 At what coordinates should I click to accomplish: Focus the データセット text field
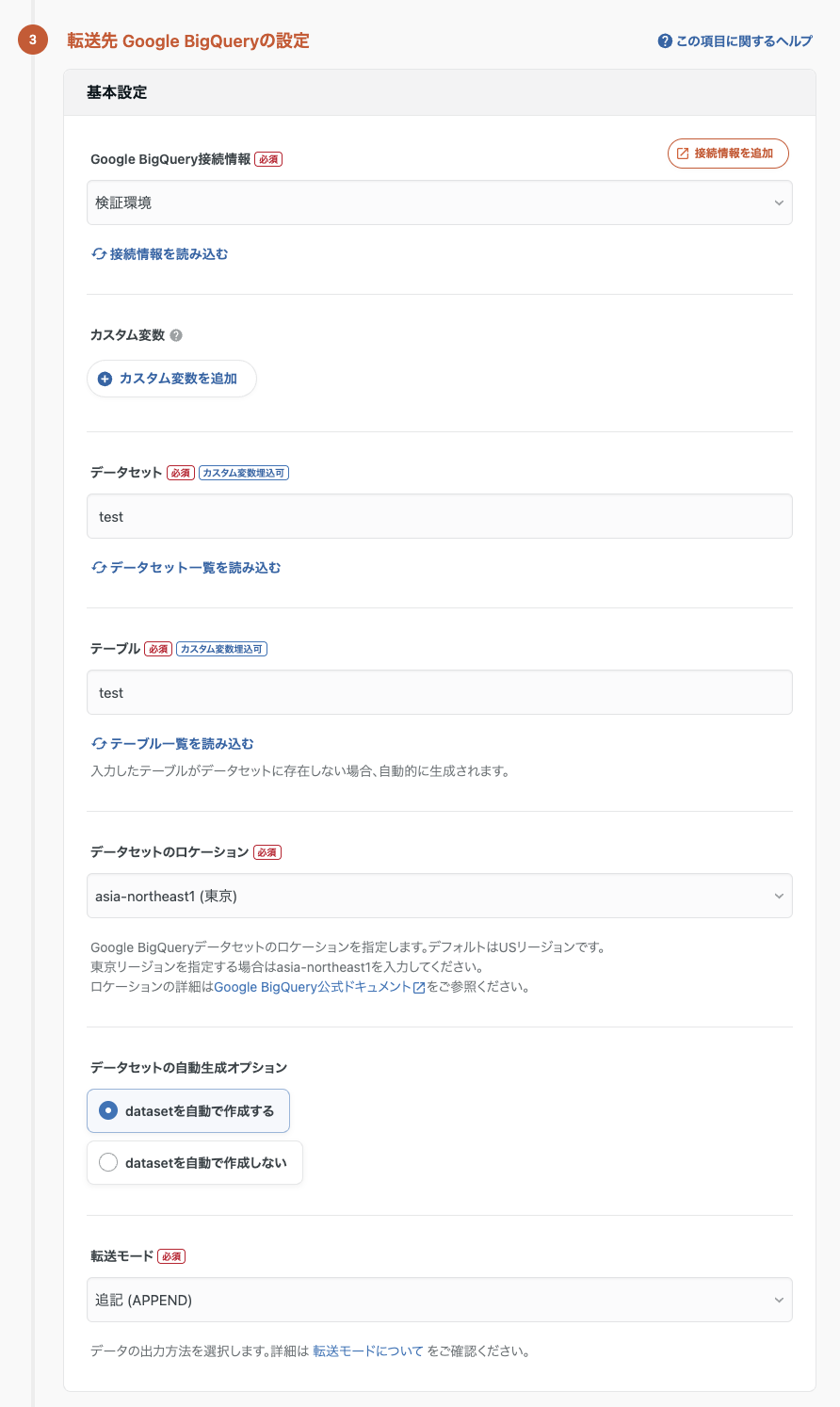[x=440, y=516]
